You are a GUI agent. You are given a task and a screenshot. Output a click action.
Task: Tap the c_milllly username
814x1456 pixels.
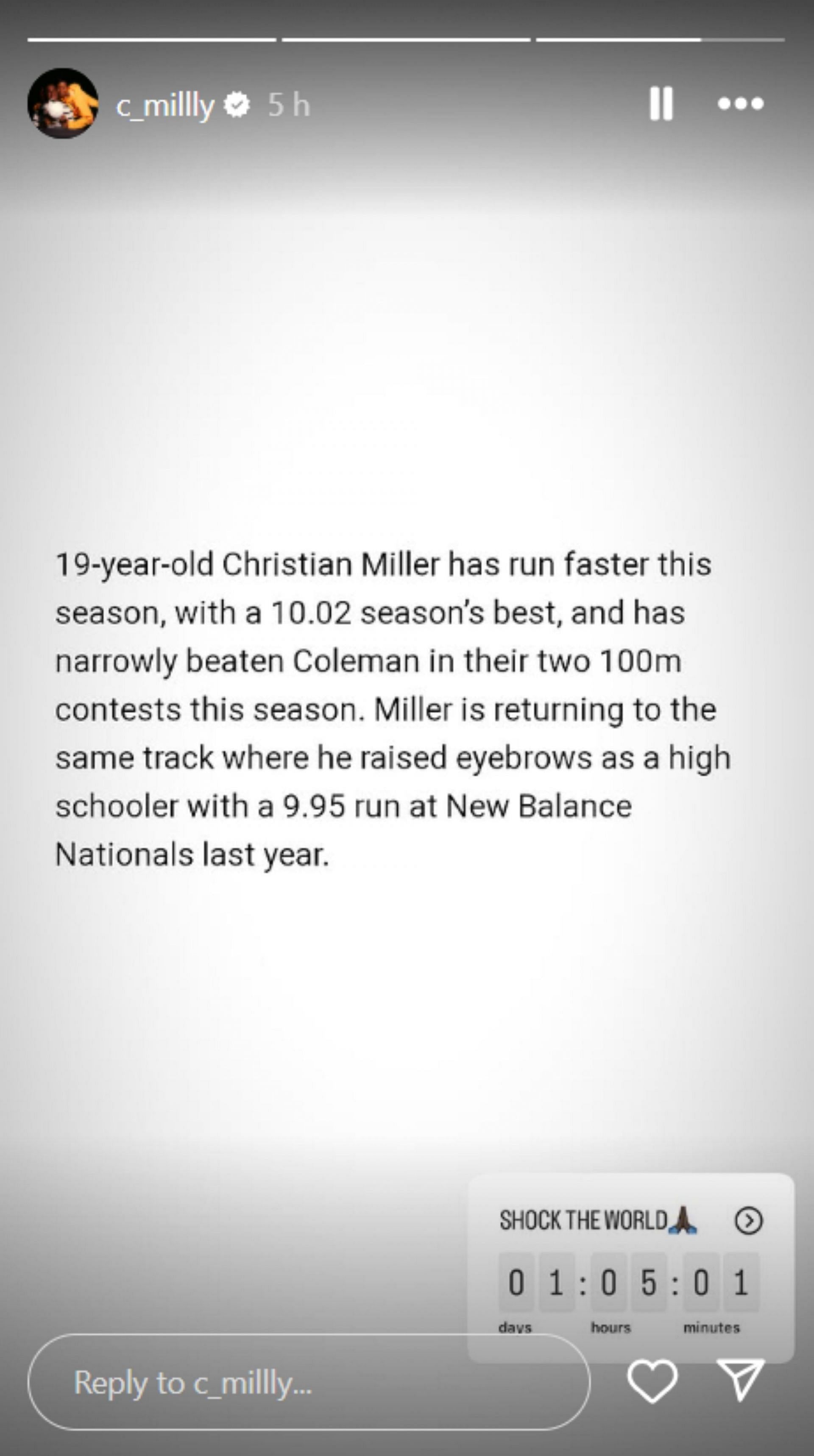point(165,106)
